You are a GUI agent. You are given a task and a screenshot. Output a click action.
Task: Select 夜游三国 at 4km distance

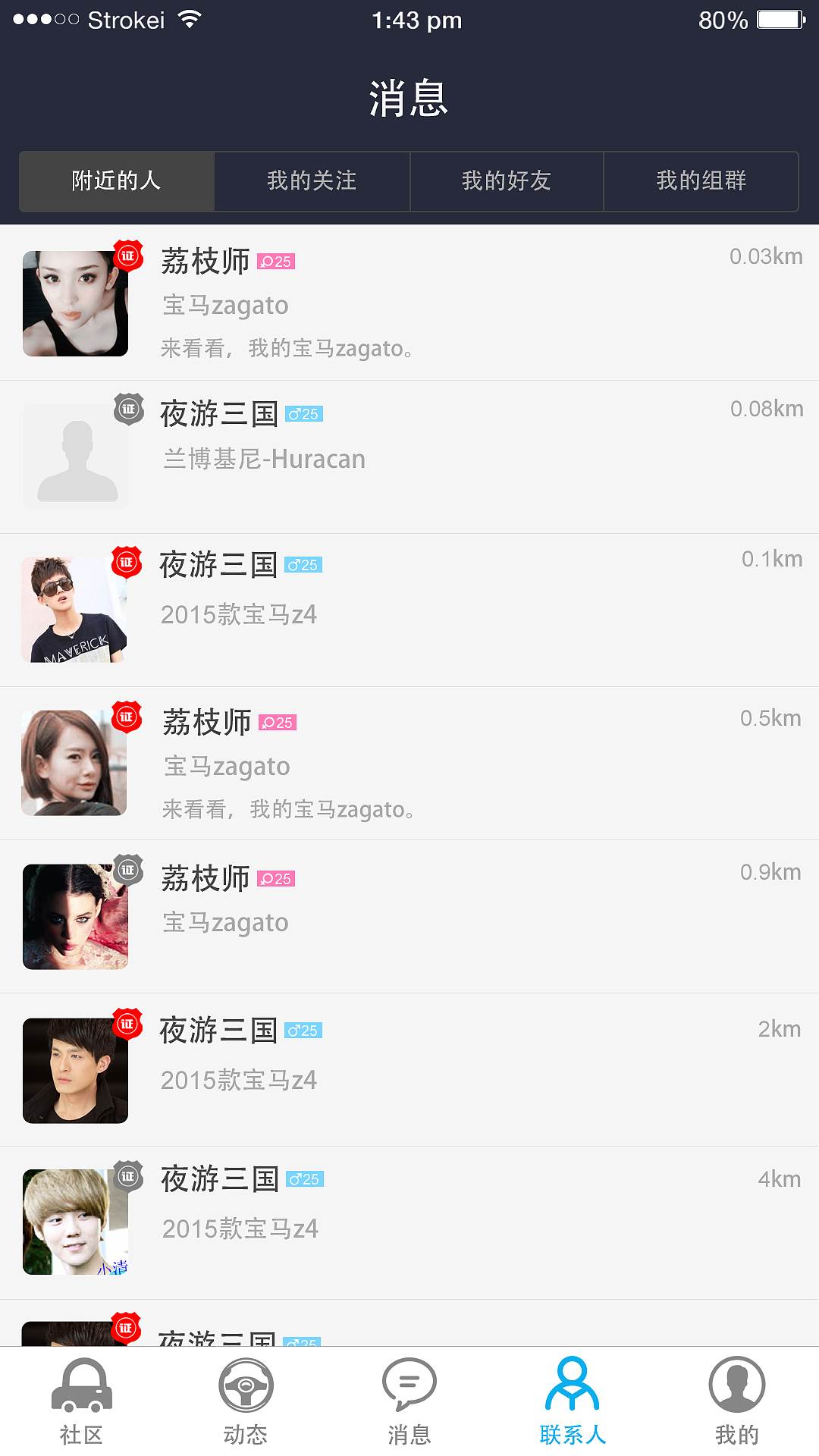tap(409, 1222)
